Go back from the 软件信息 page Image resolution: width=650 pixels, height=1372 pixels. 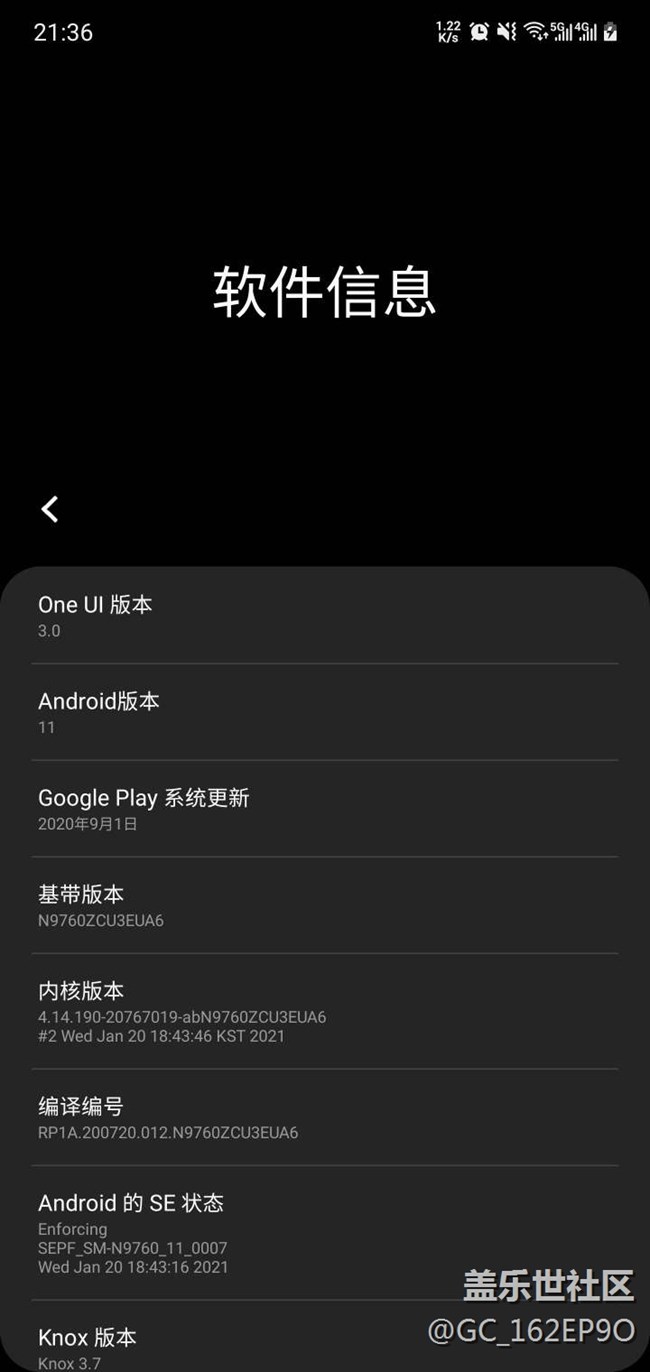[49, 509]
